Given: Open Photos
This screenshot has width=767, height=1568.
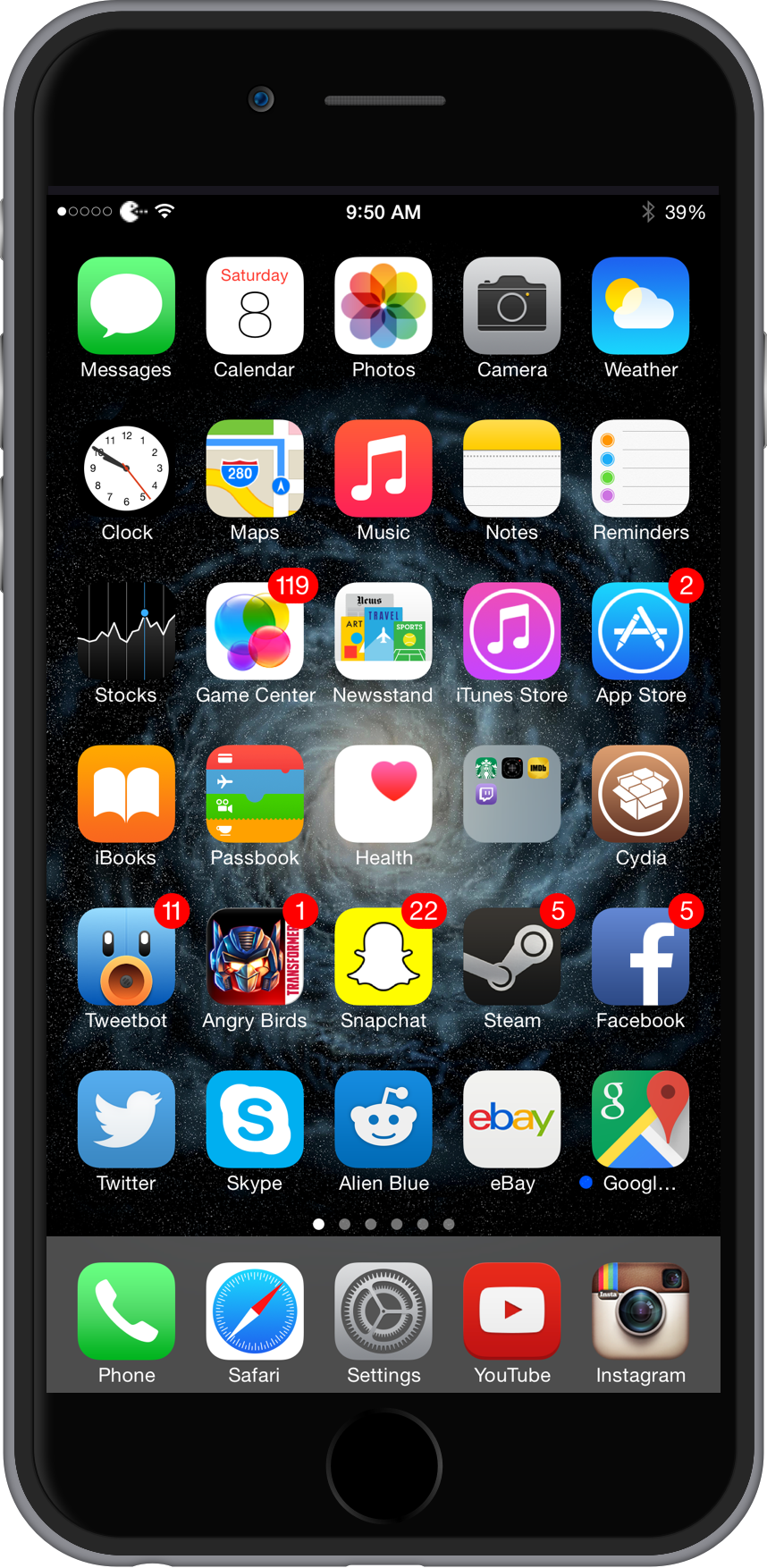Looking at the screenshot, I should (x=383, y=306).
